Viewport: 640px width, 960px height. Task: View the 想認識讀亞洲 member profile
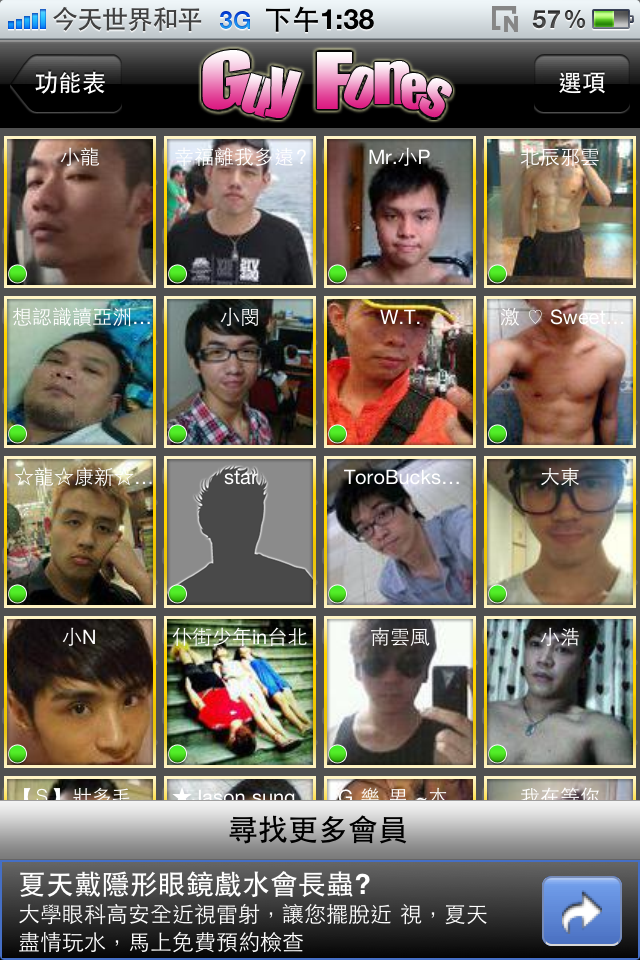click(x=80, y=372)
